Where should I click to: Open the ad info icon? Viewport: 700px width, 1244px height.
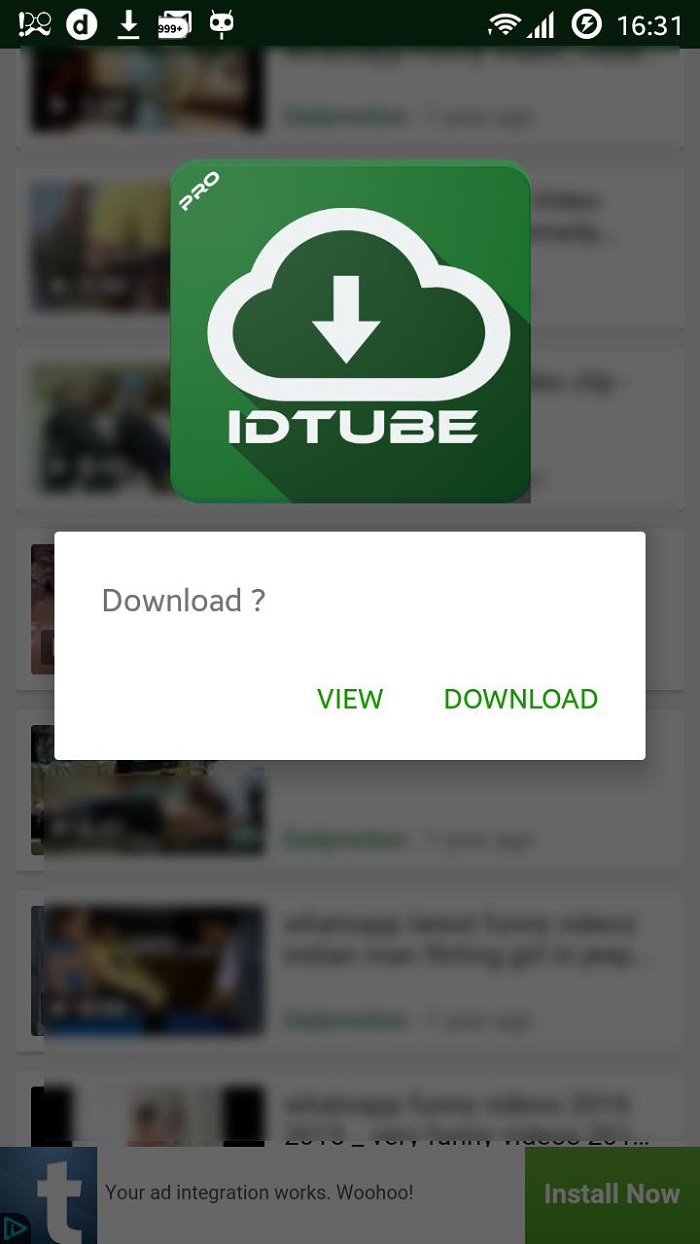pos(14,1229)
